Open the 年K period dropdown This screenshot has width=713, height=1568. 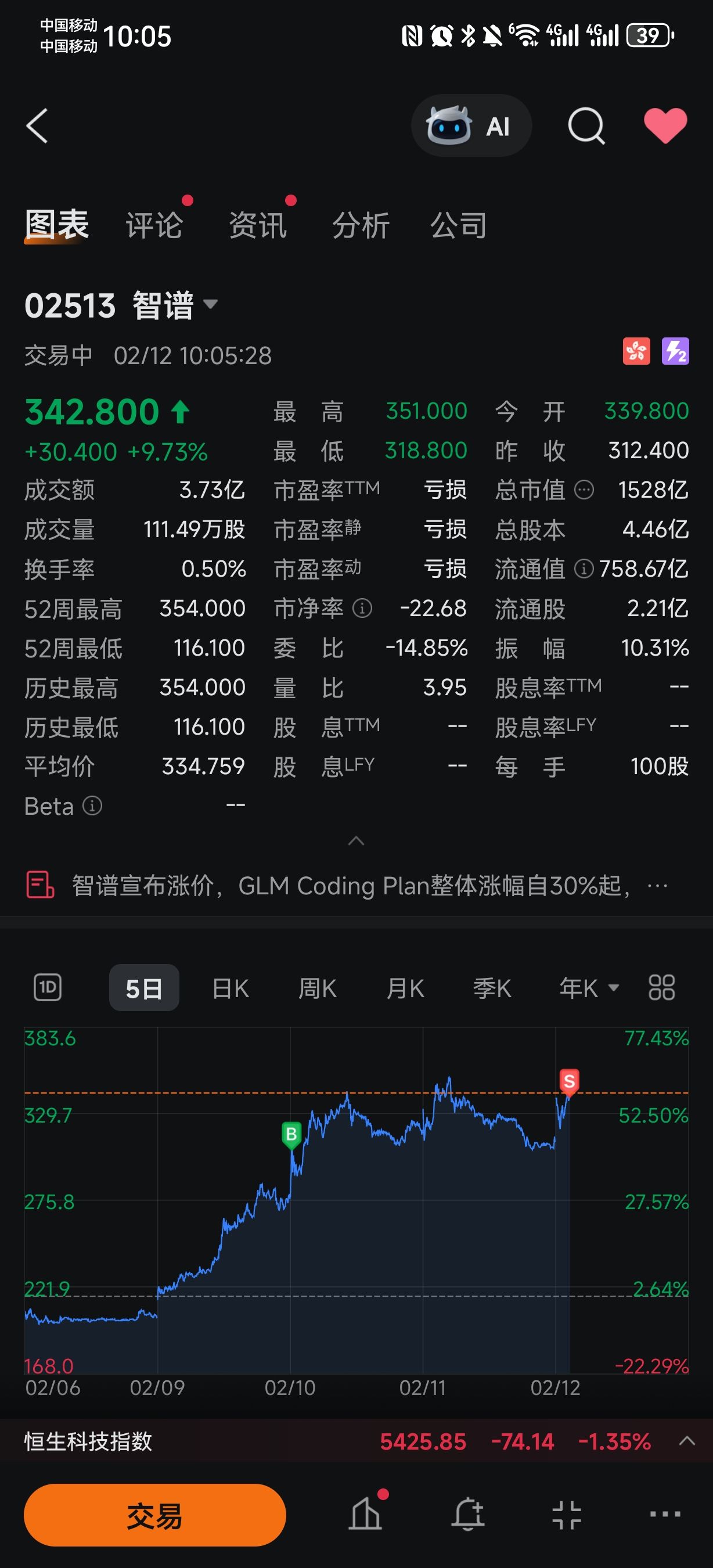[x=588, y=988]
